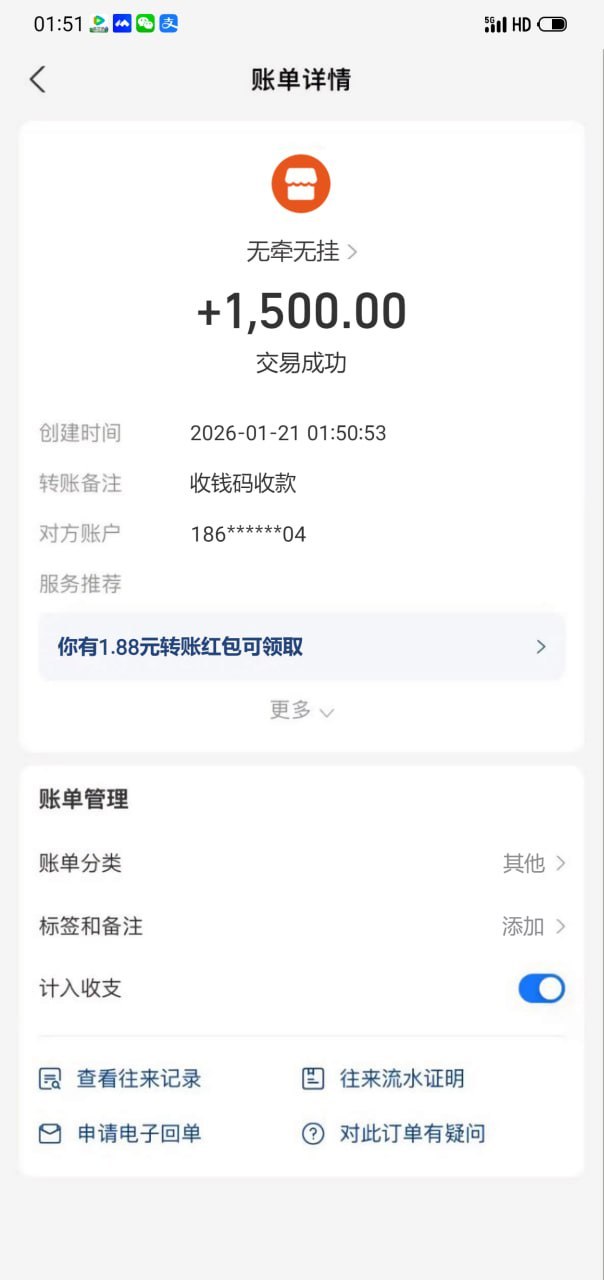Tap 对此订单有疑问 for order help
The width and height of the screenshot is (604, 1280).
(393, 1134)
